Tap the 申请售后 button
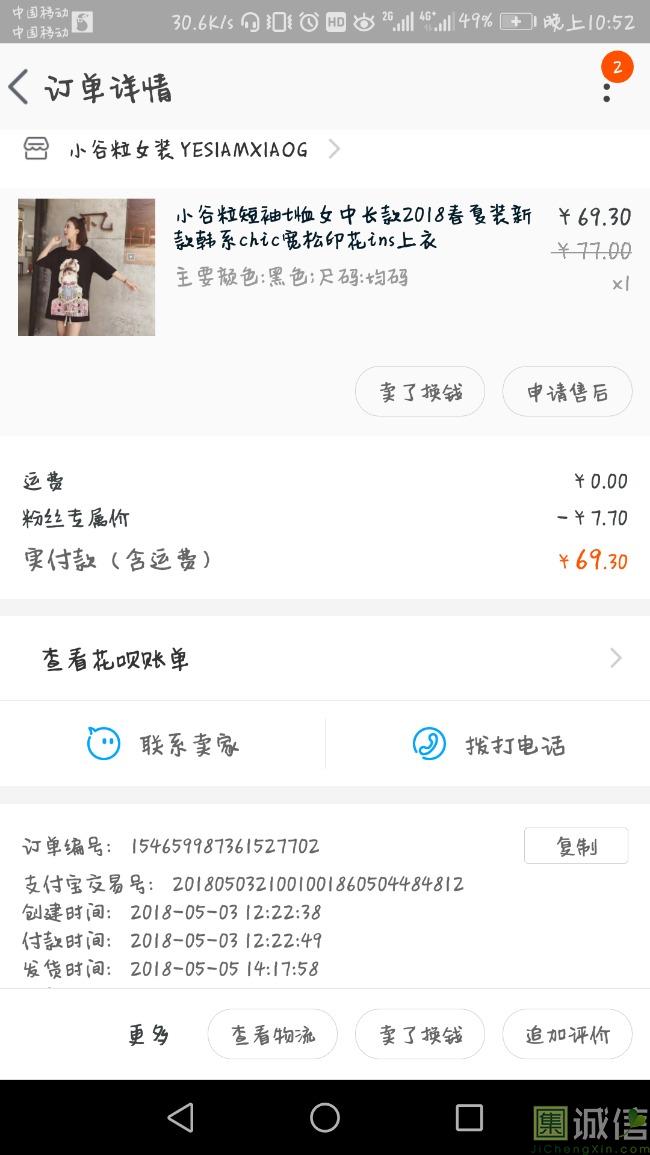650x1155 pixels. coord(567,392)
